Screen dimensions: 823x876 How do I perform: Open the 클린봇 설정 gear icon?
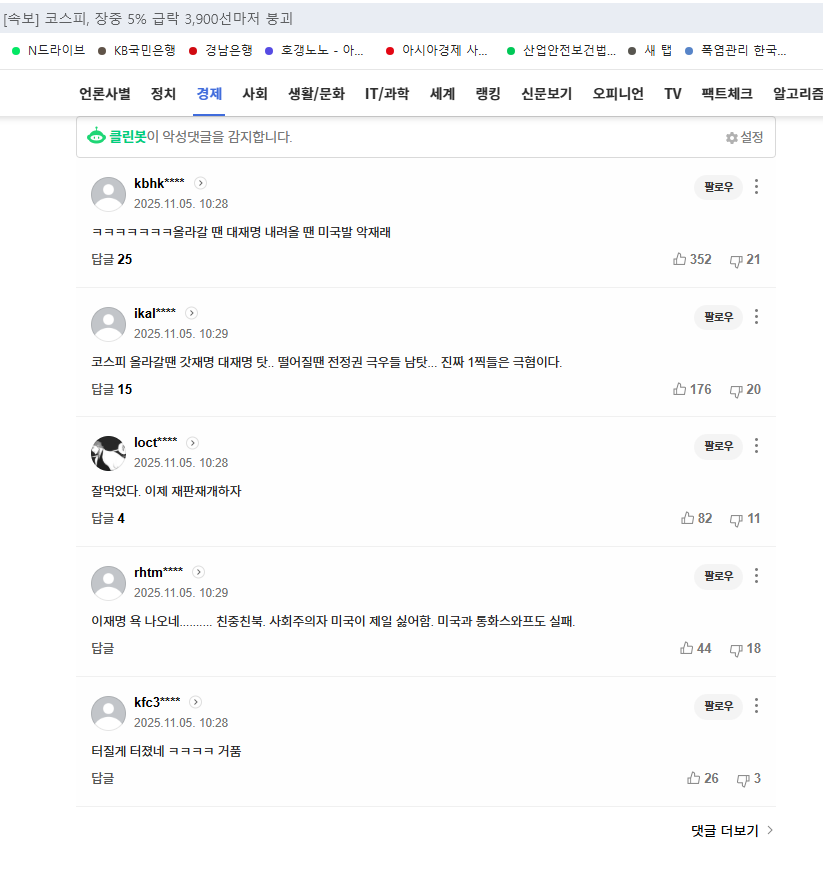point(732,137)
